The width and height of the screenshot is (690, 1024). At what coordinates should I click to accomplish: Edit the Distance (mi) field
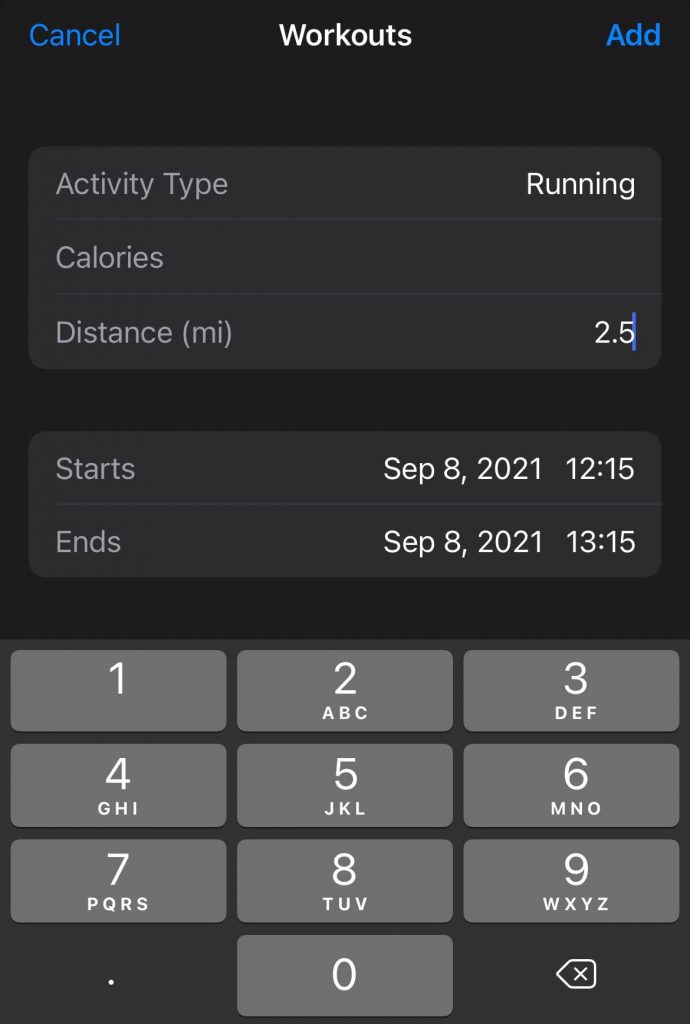345,332
